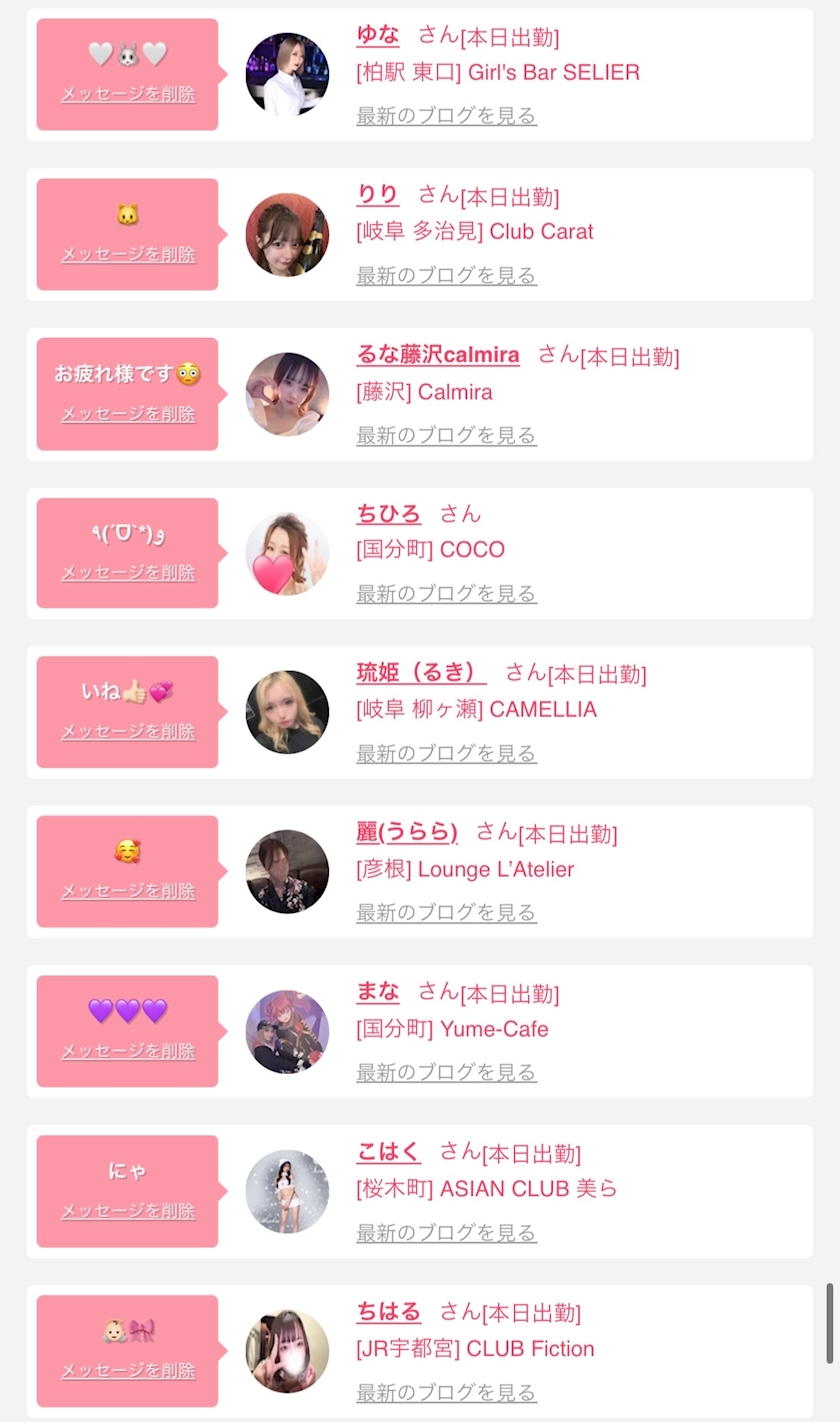View 麗(うらら)'s latest blog
The image size is (840, 1422).
click(x=446, y=912)
